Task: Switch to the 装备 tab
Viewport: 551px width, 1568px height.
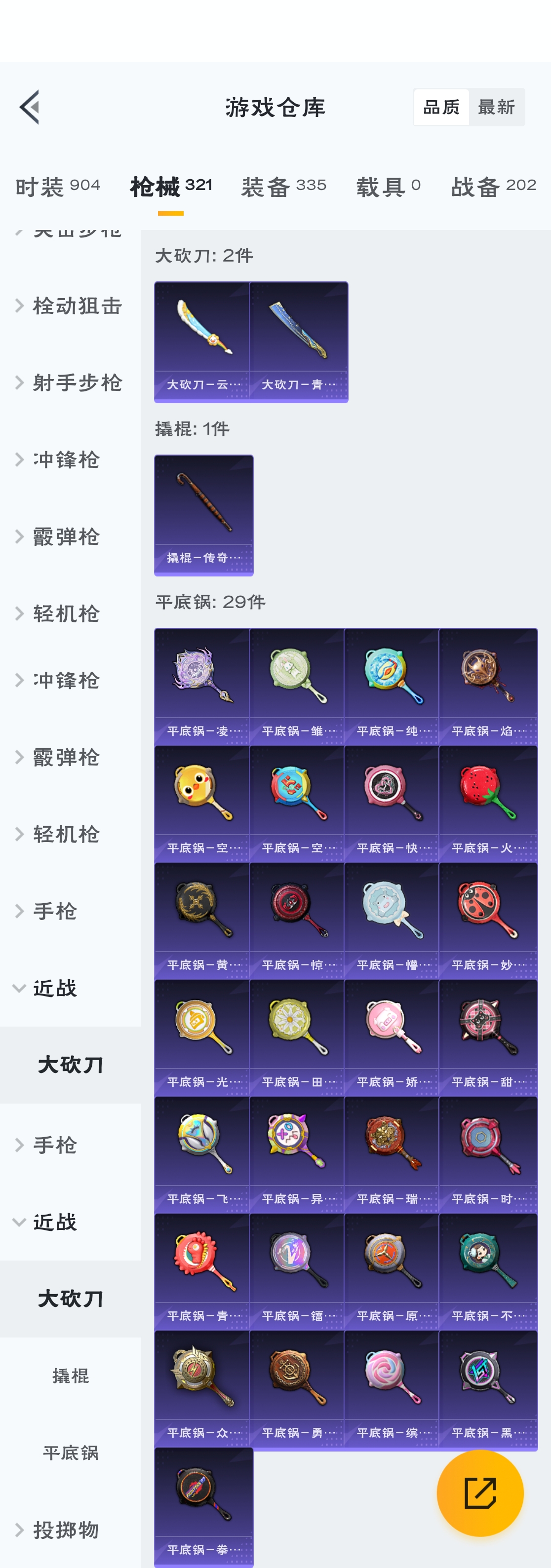Action: [x=284, y=186]
